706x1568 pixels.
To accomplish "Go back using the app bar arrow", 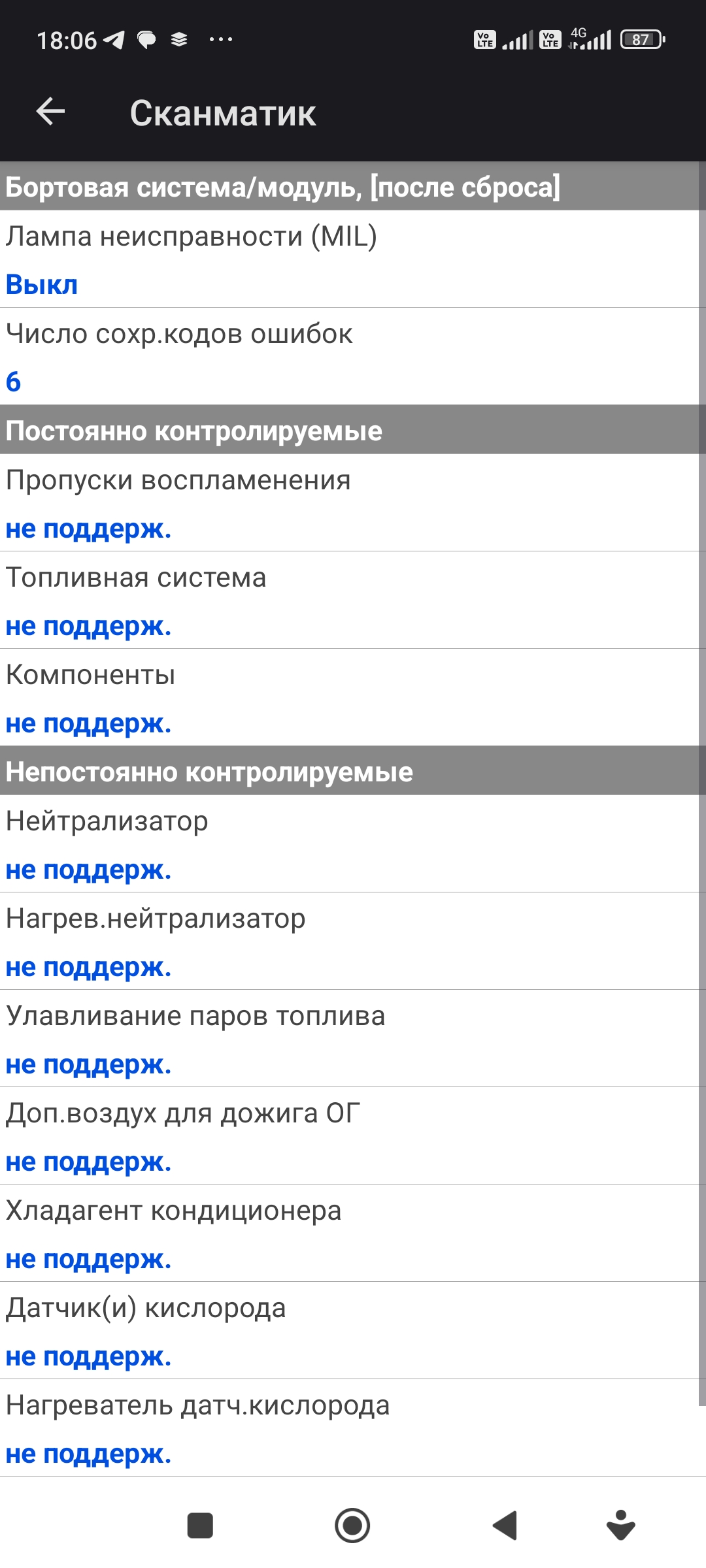I will point(50,112).
